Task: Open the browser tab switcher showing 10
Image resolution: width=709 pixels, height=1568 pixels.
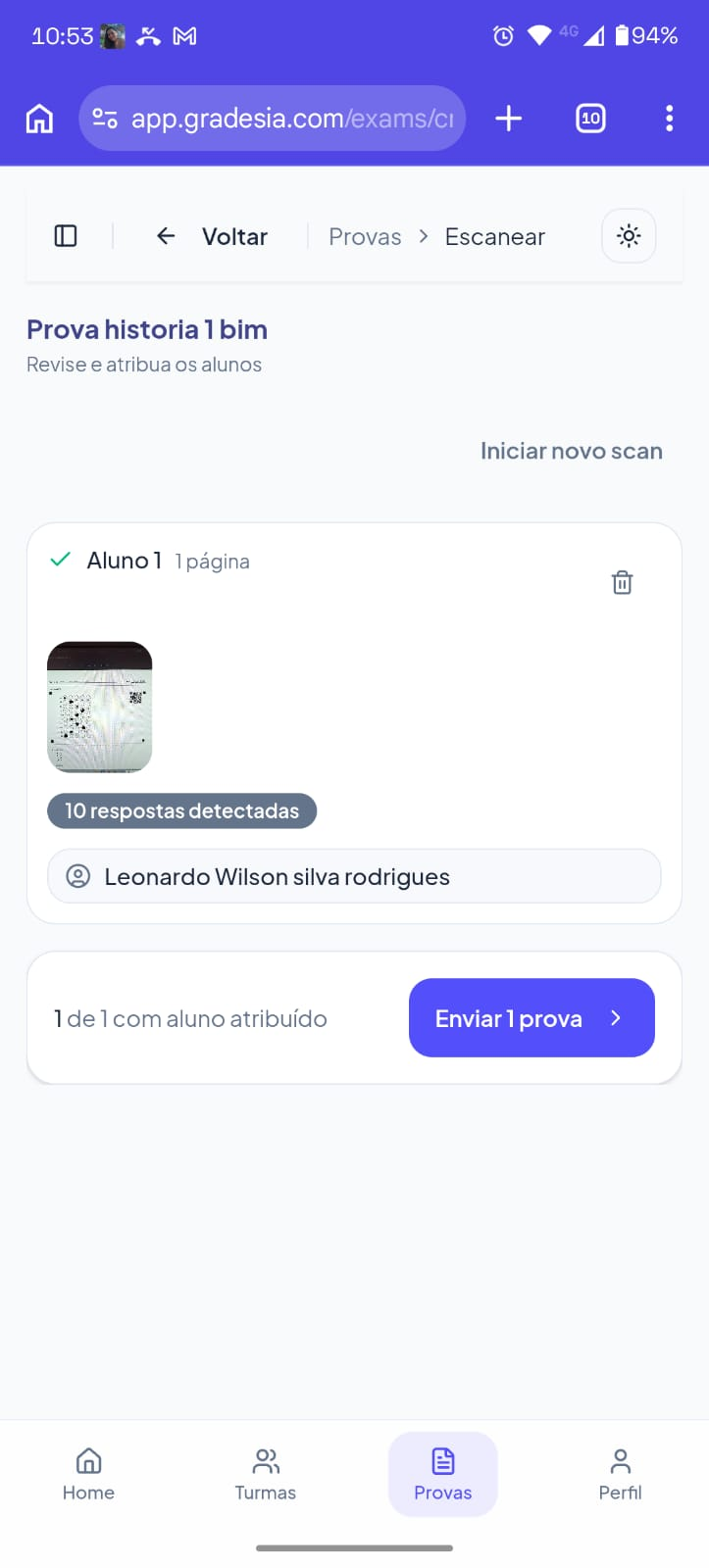Action: tap(590, 118)
